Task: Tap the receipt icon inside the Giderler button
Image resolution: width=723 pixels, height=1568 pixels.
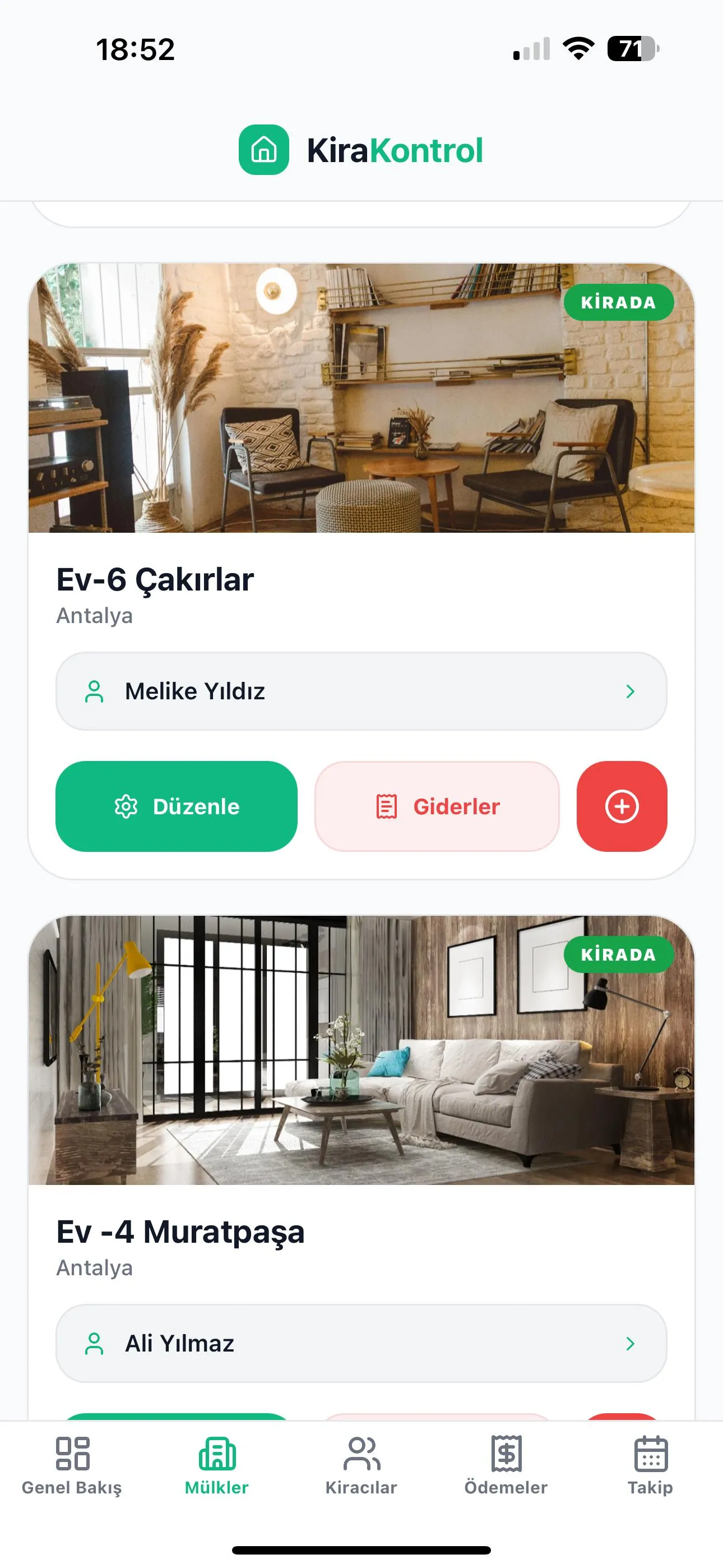Action: (x=385, y=806)
